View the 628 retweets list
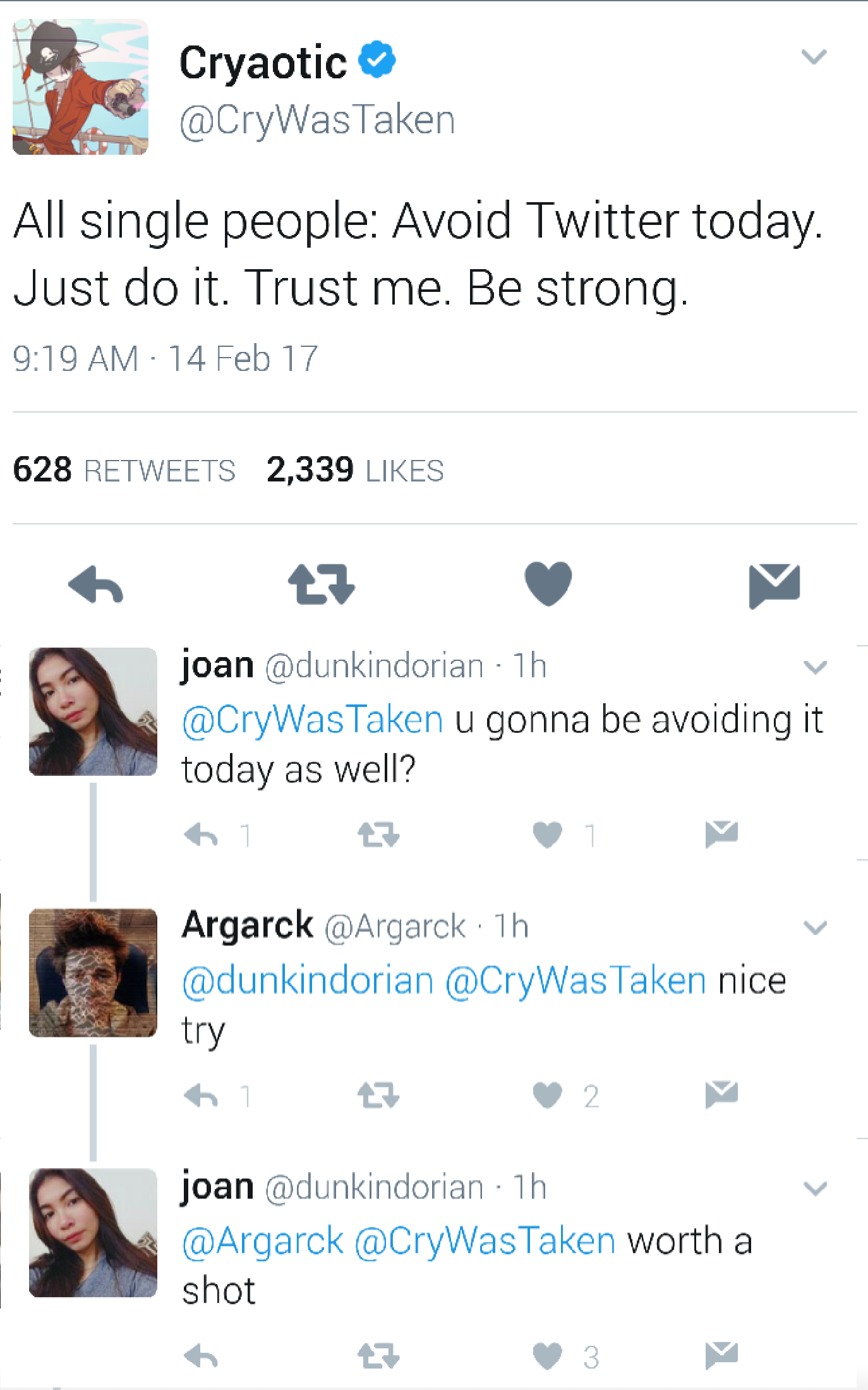 pos(124,470)
